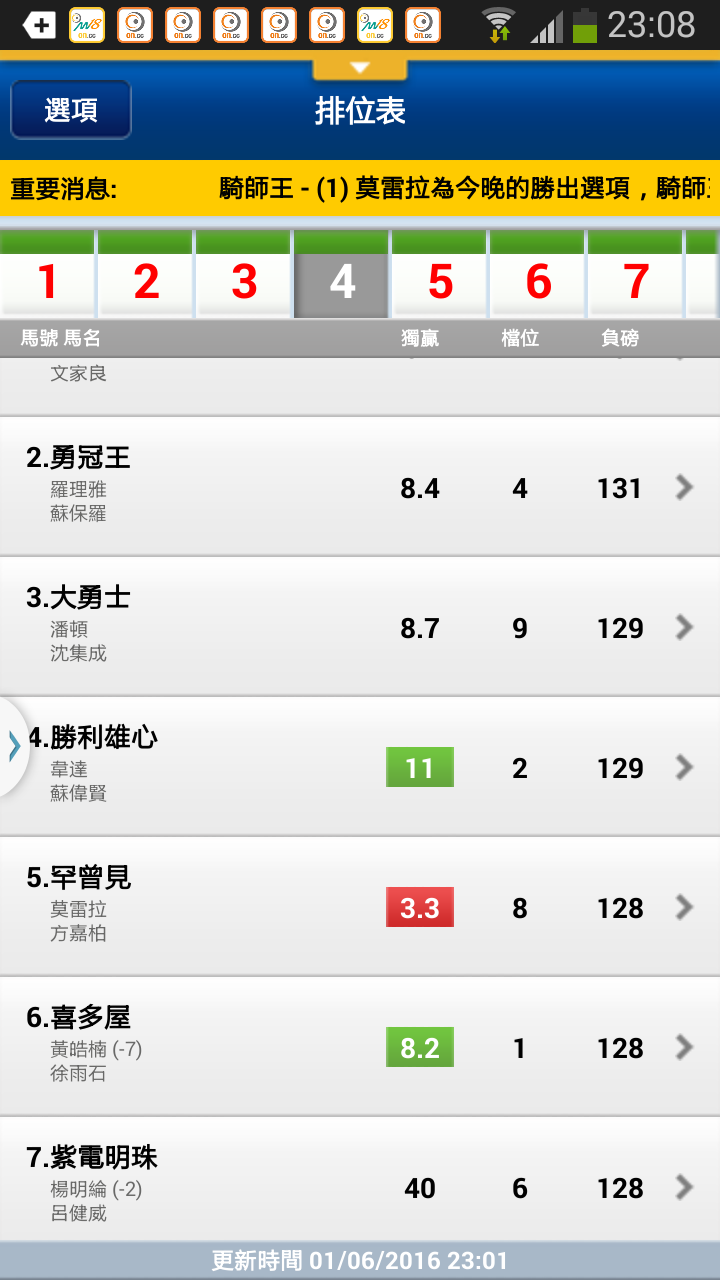Open the side drawer arrow handle
720x1280 pixels.
pos(13,746)
